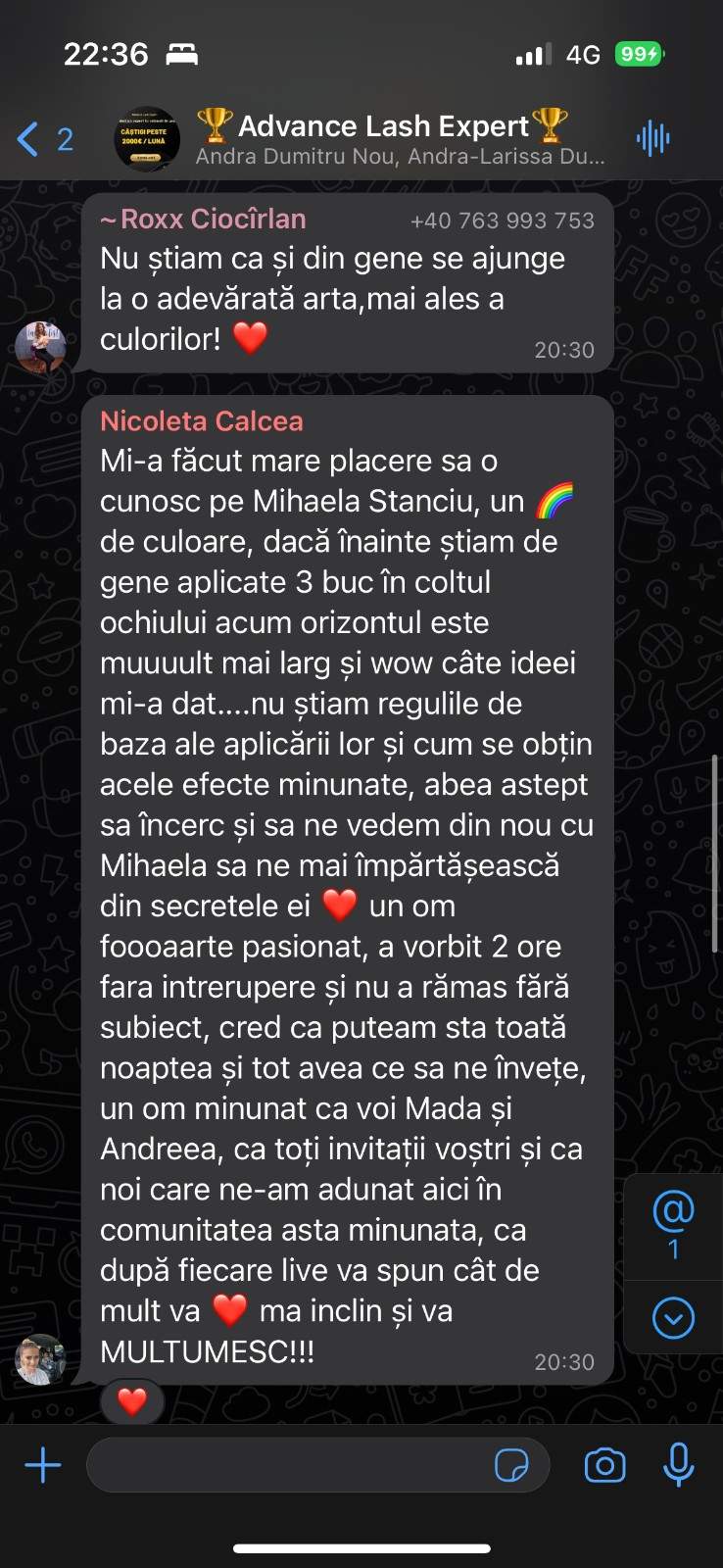Open the sticker picker
Viewport: 723px width, 1568px height.
coord(511,1466)
